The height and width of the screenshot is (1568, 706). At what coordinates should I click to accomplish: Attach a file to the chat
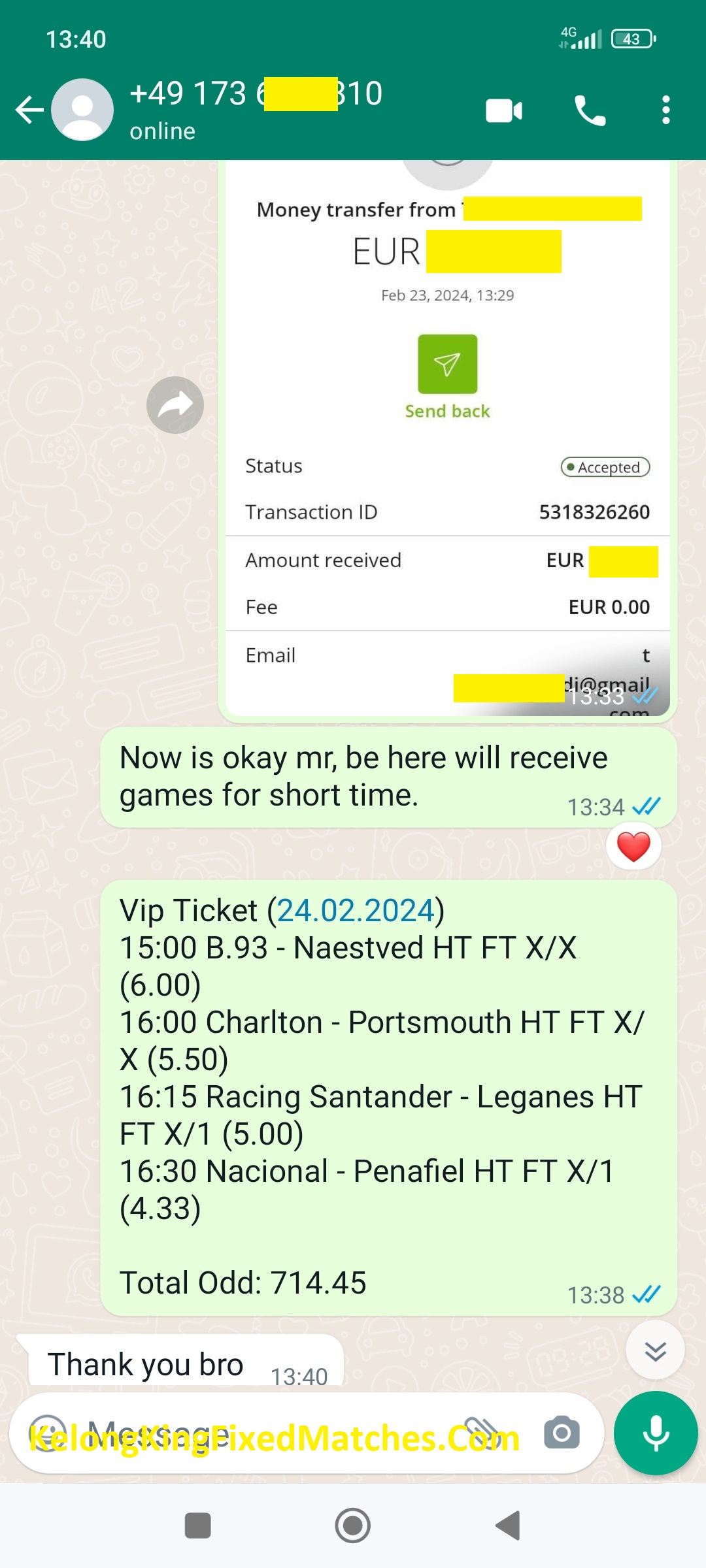click(482, 1433)
